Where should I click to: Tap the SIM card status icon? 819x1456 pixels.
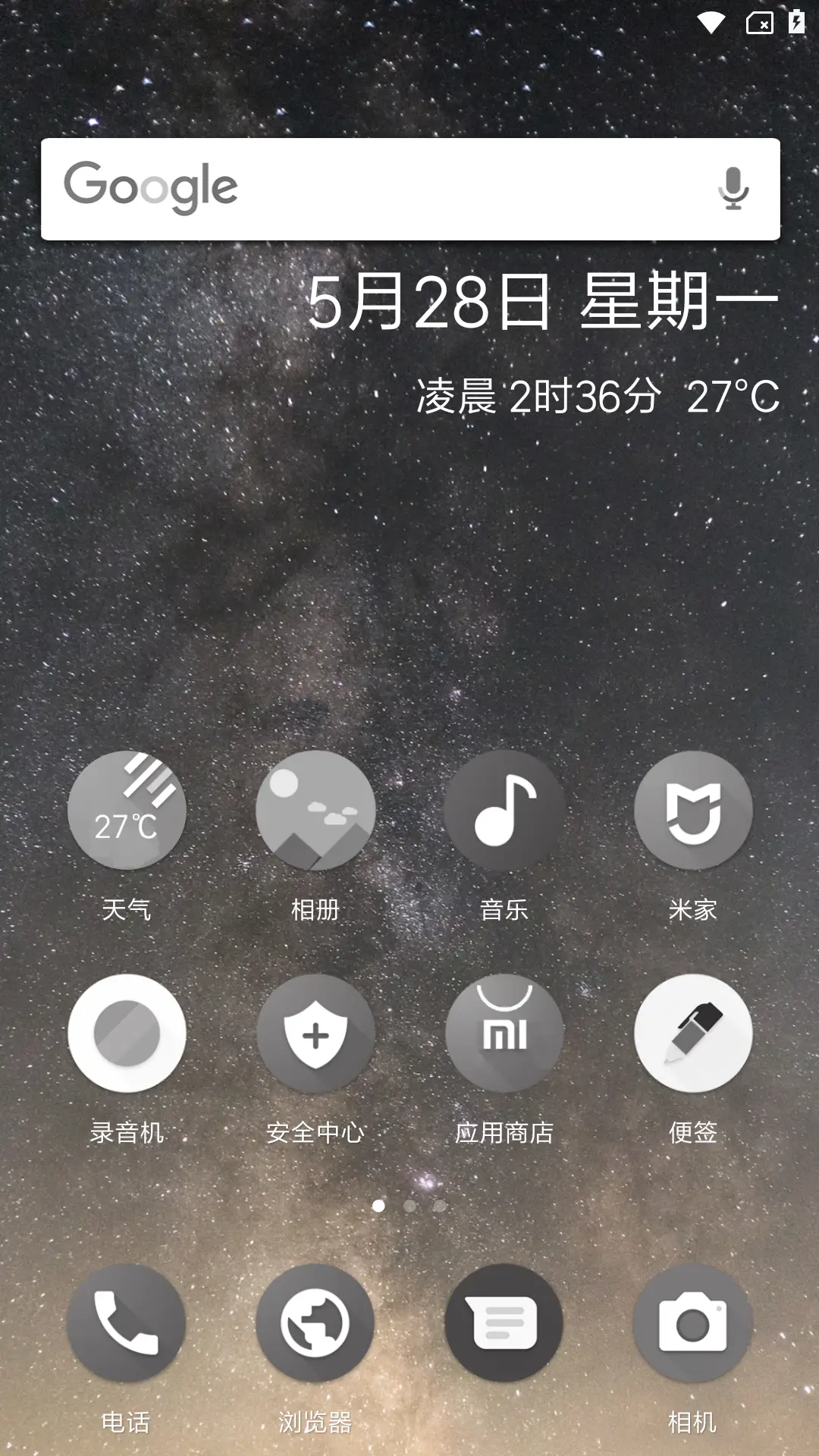[x=759, y=24]
